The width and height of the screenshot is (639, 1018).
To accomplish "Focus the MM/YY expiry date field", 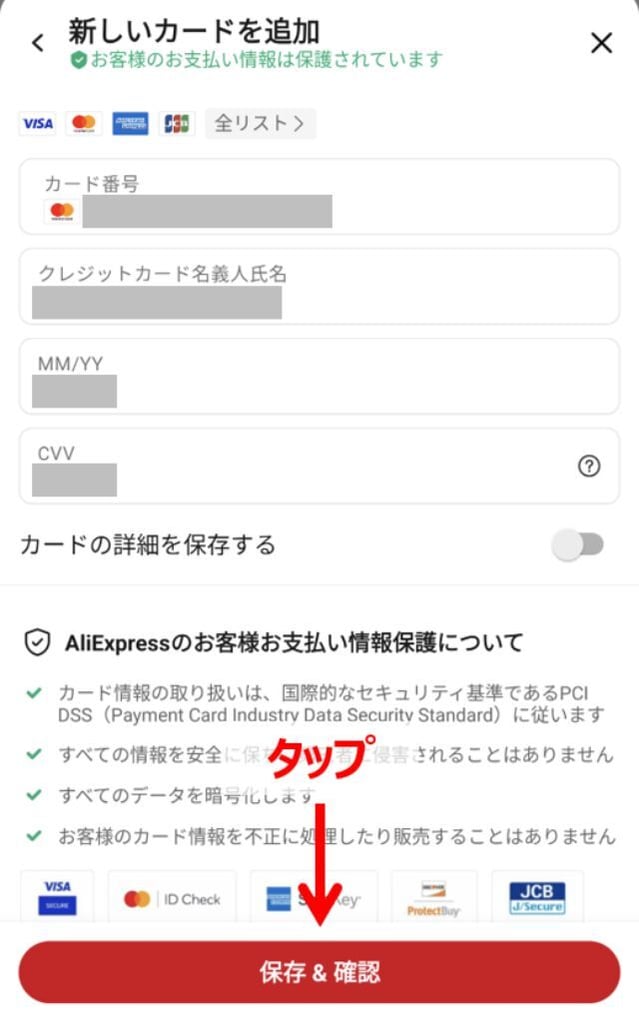I will pos(318,377).
